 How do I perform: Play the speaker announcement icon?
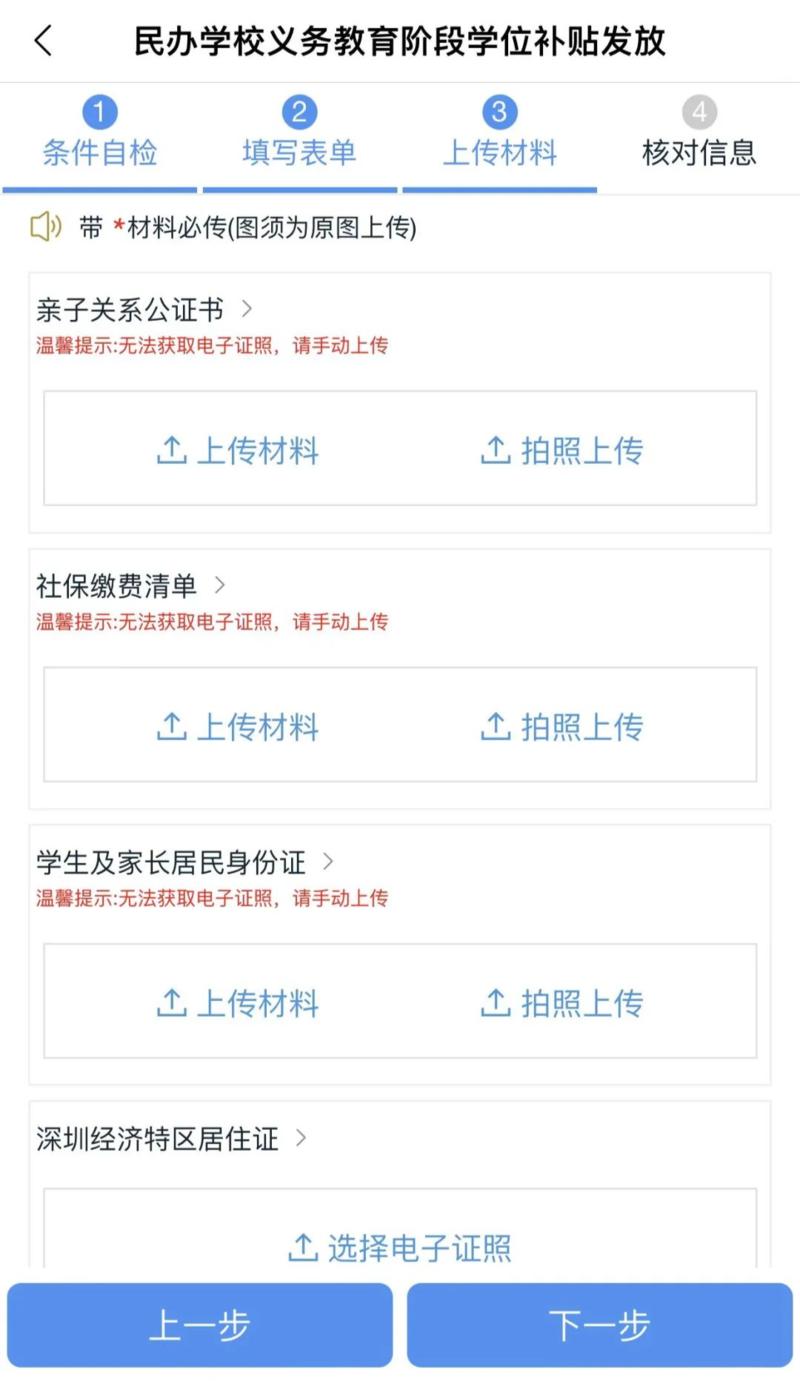(x=46, y=227)
